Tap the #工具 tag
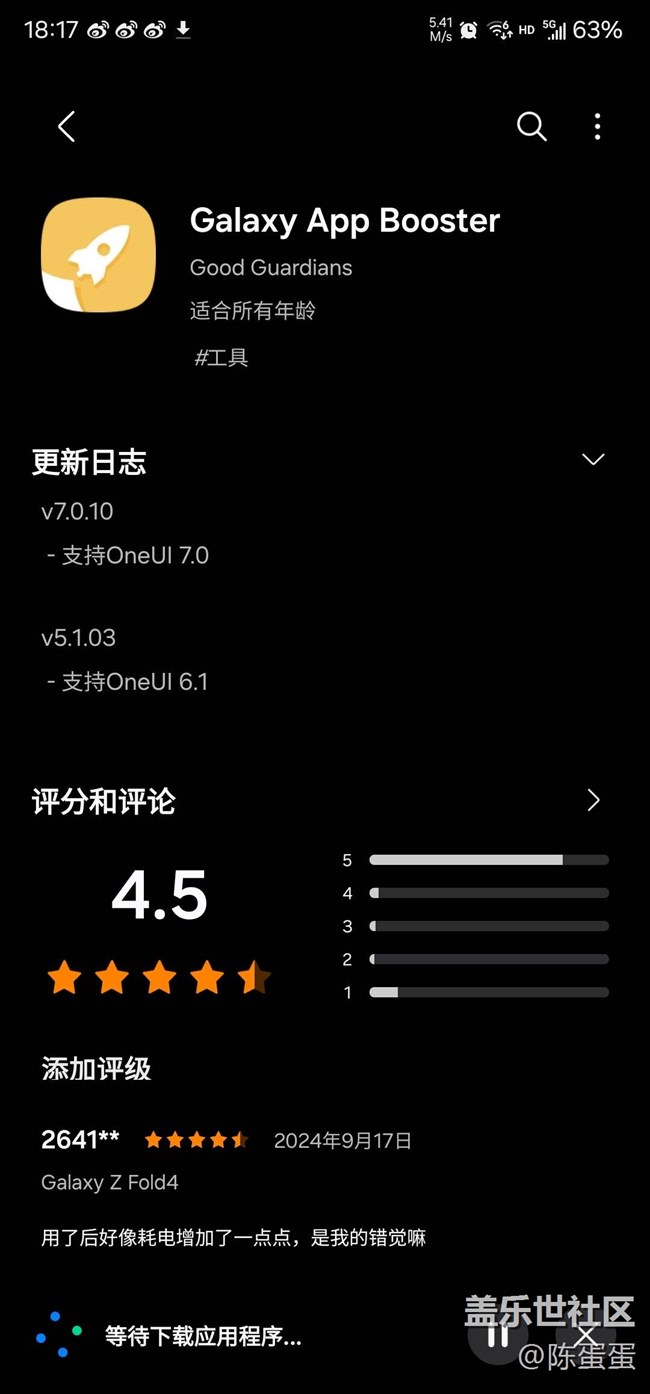 (221, 358)
